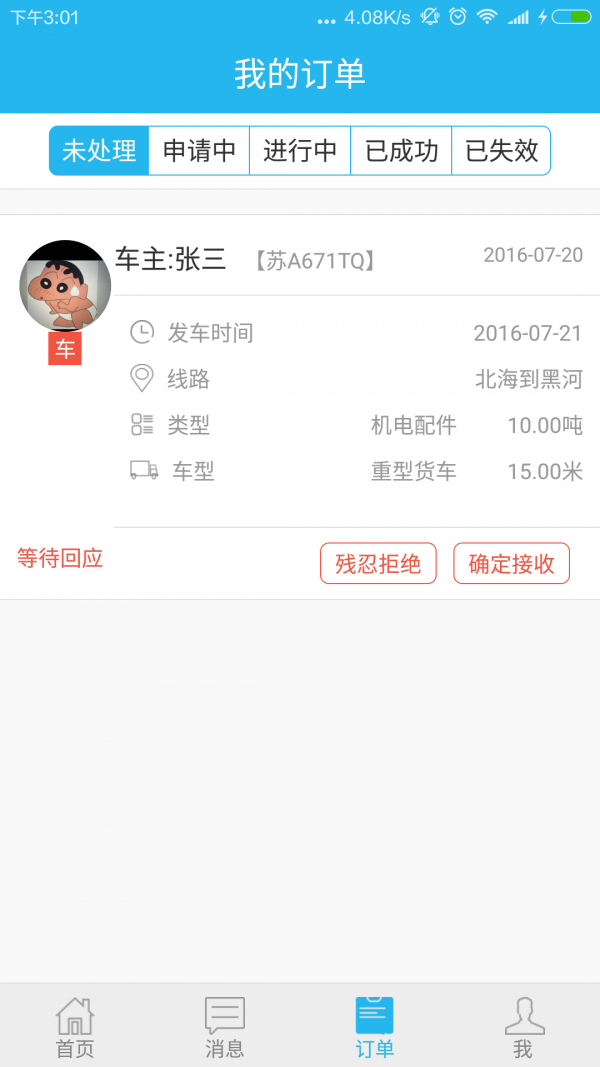The height and width of the screenshot is (1067, 600).
Task: Show 已失效 orders
Action: pyautogui.click(x=501, y=151)
